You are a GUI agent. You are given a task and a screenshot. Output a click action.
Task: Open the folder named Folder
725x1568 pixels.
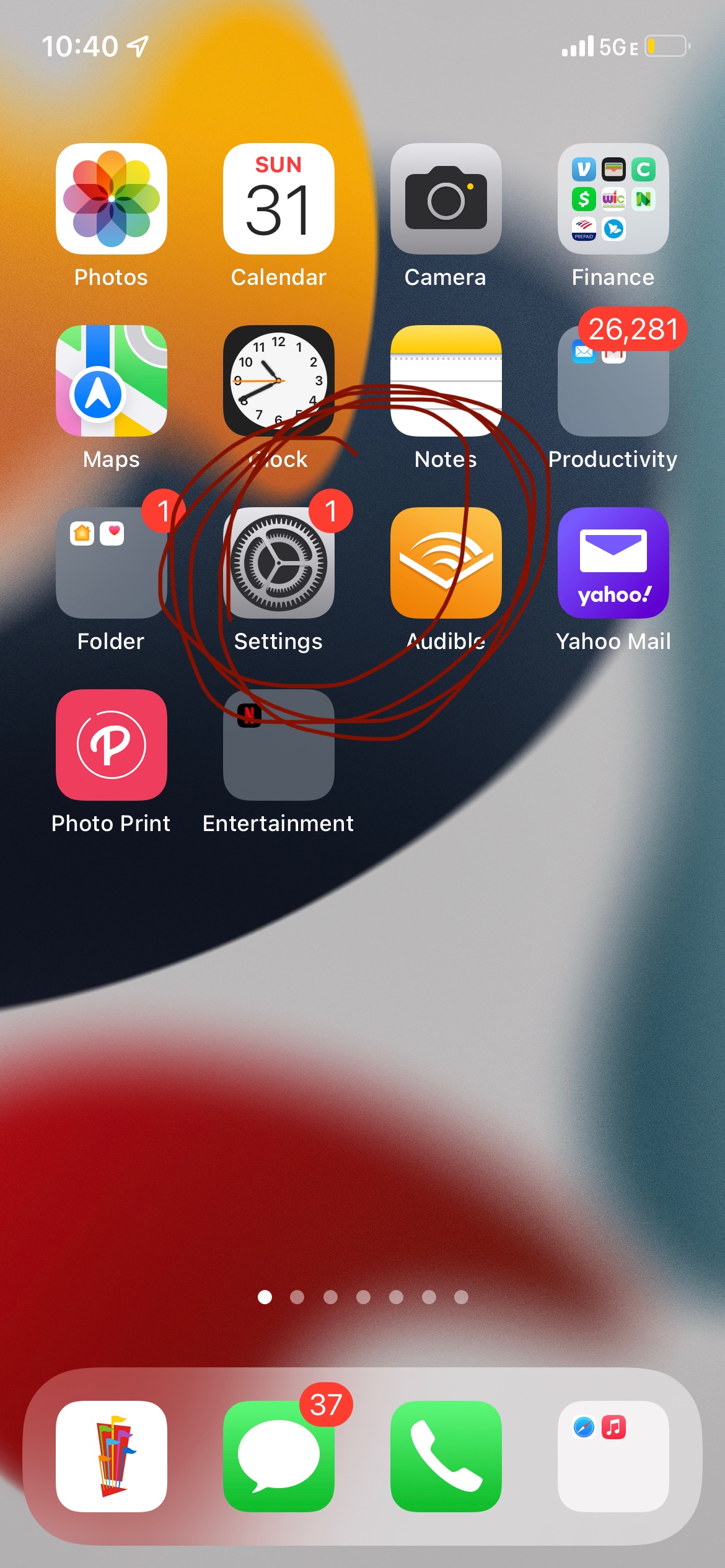pos(112,563)
